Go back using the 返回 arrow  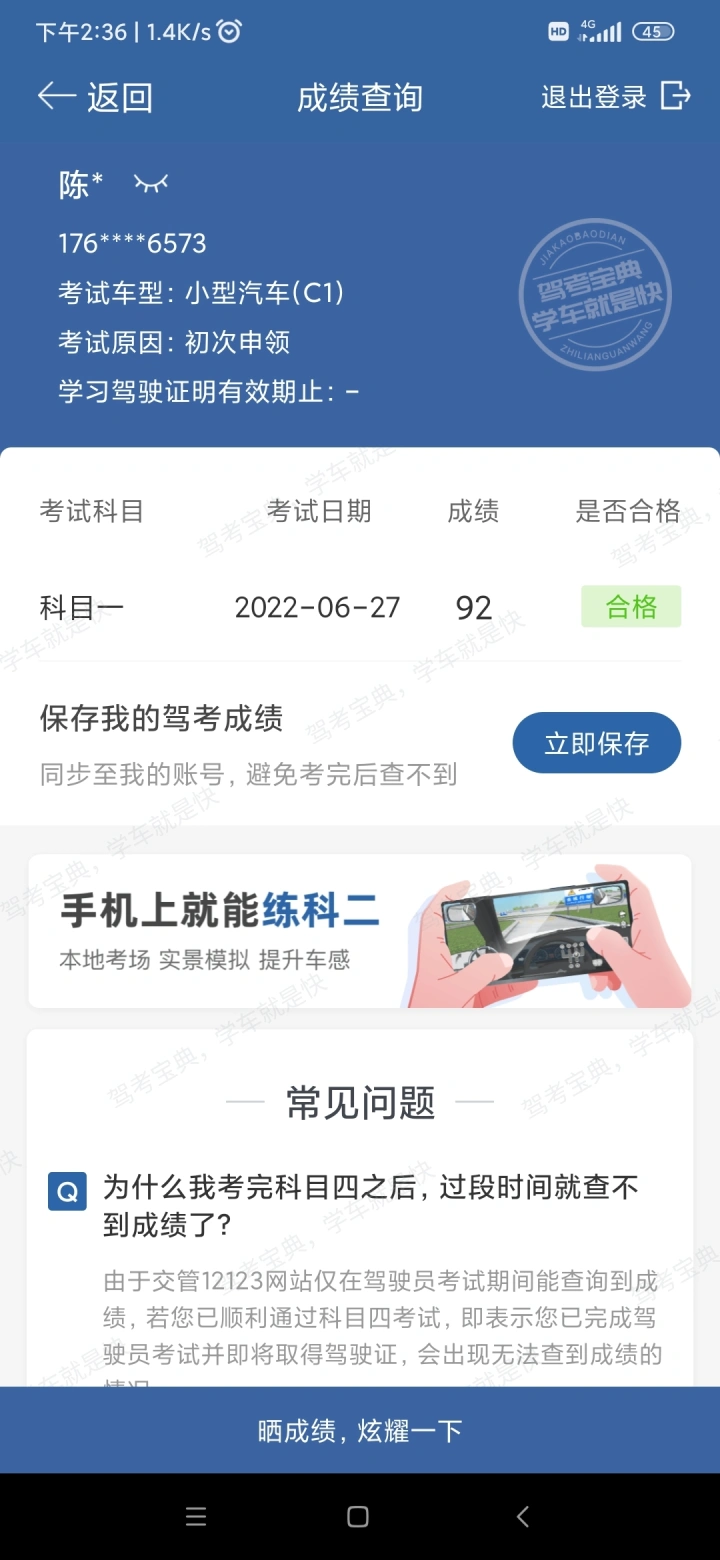[94, 97]
